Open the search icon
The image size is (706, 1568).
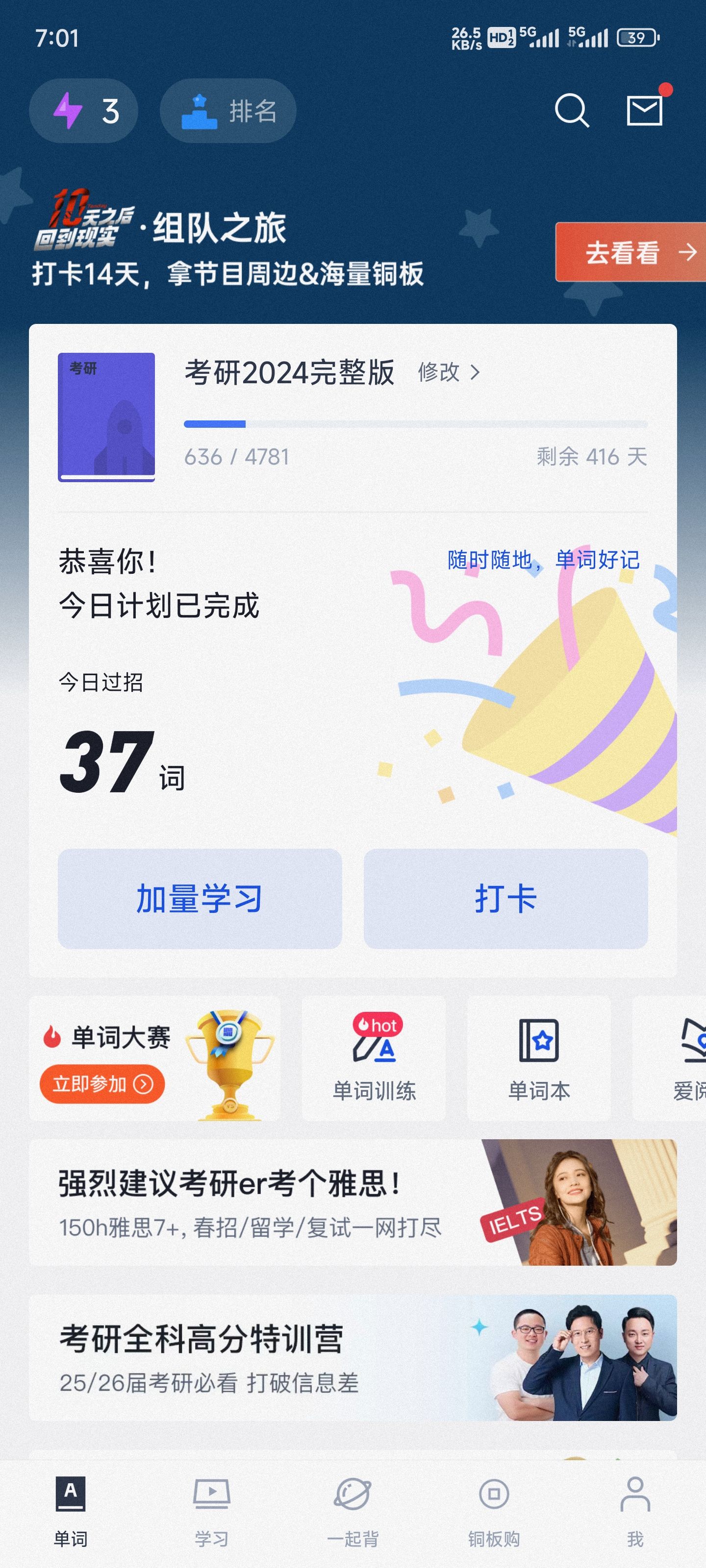coord(571,111)
